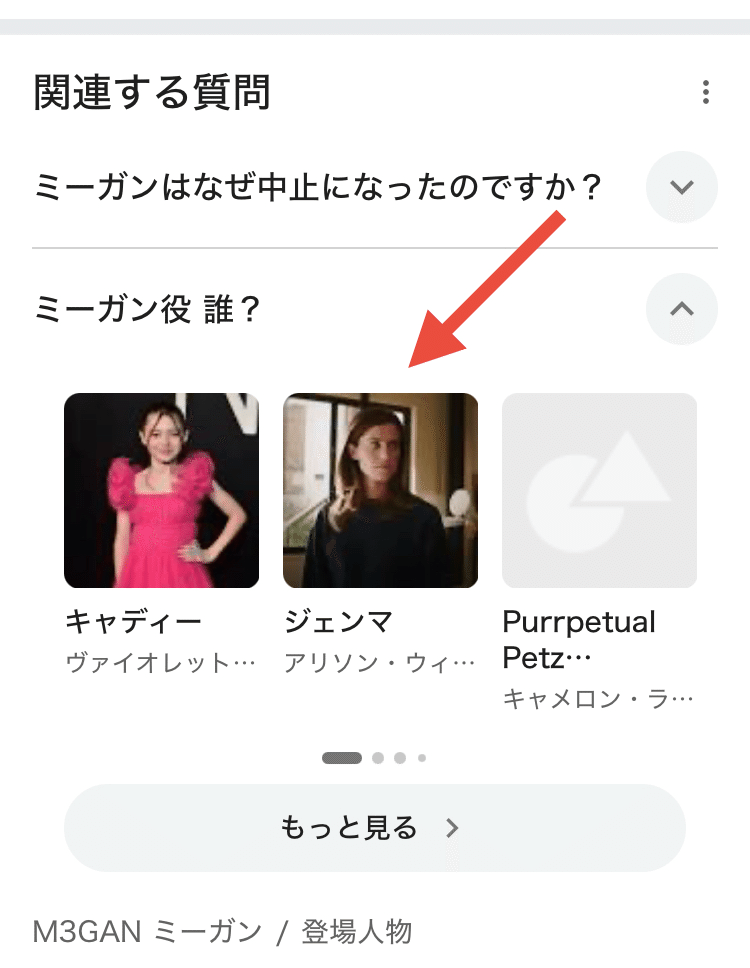Tap the もっと見る button
Viewport: 750px width, 968px height.
click(374, 828)
